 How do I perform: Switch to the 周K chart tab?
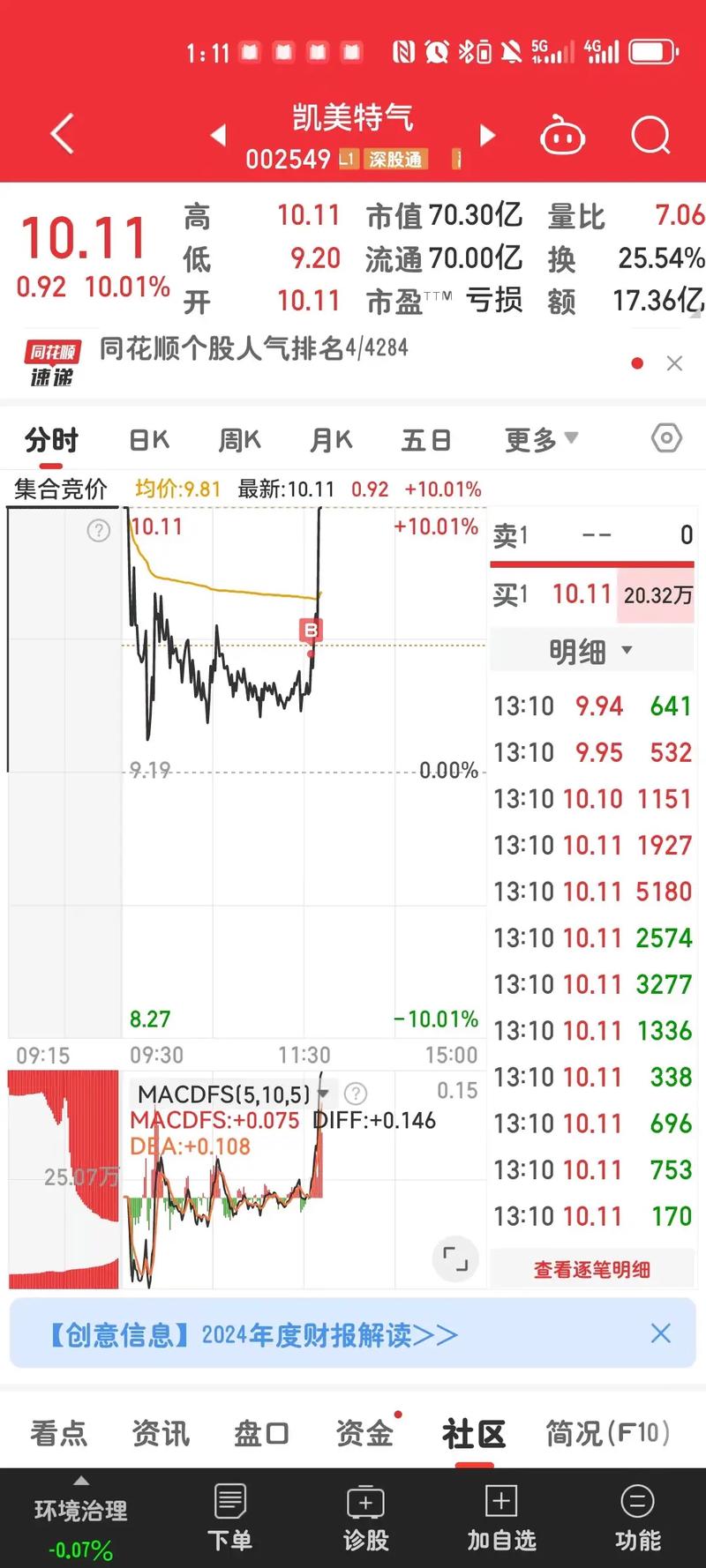coord(240,439)
